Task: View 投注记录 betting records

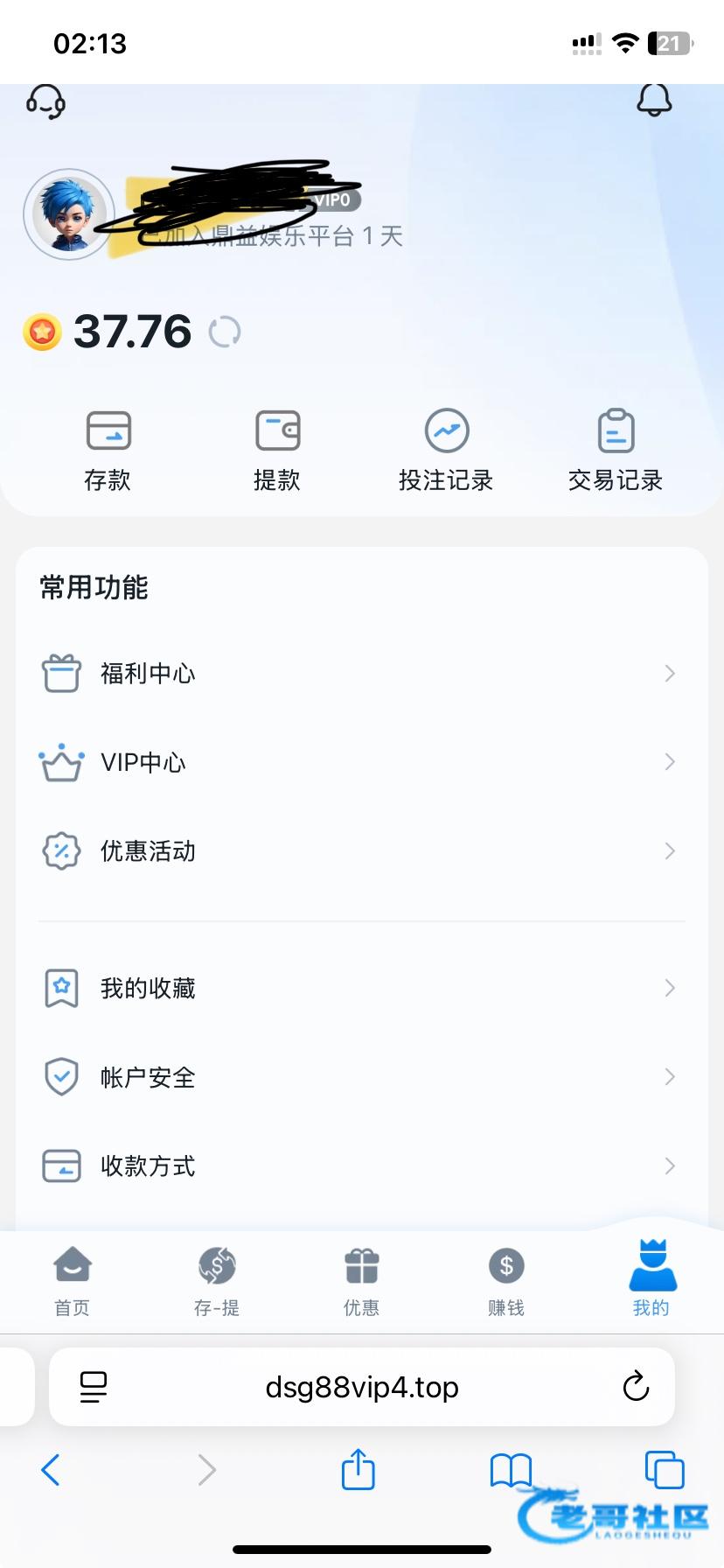Action: click(x=446, y=450)
